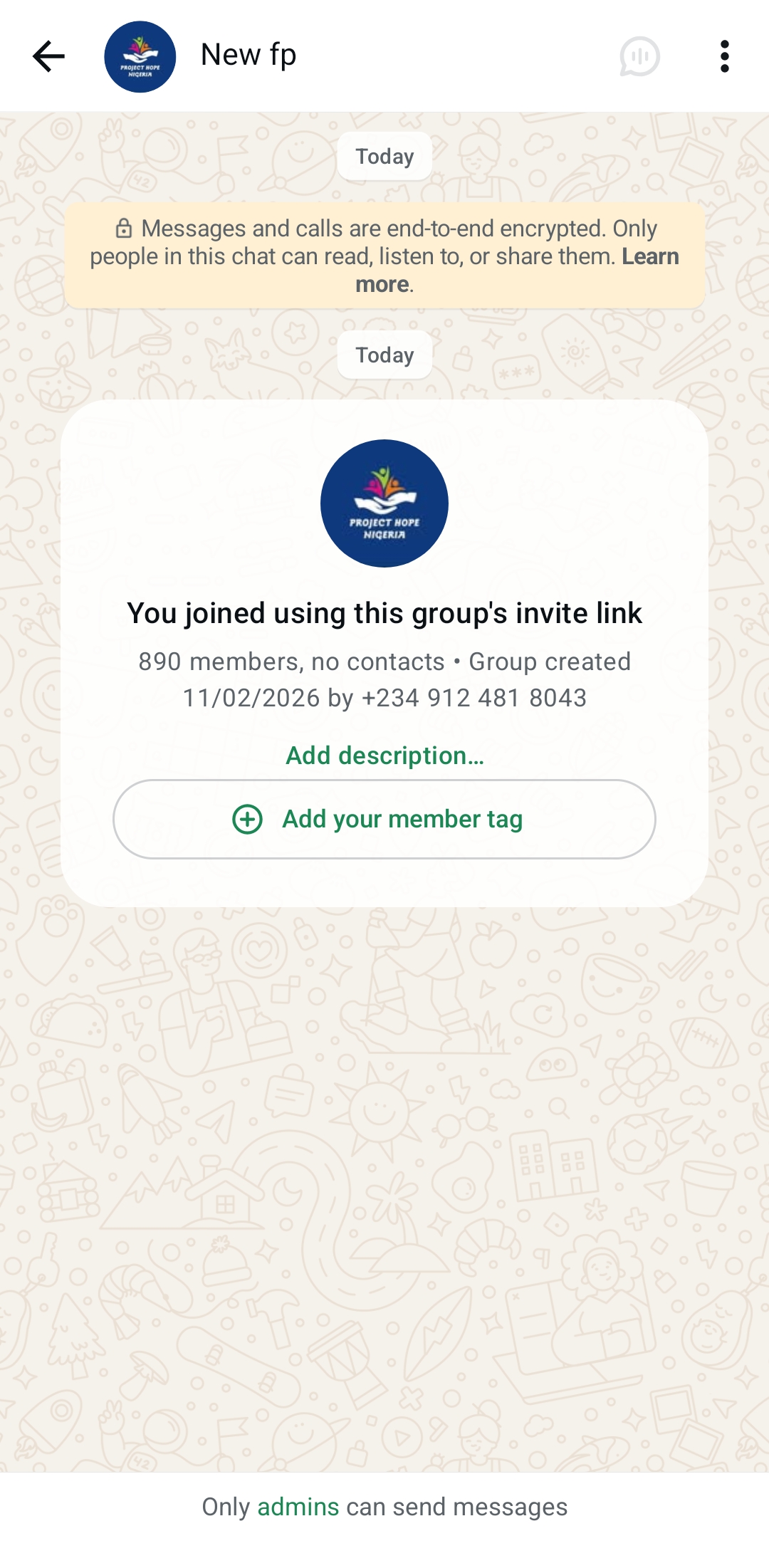Start a group voice chat
Image resolution: width=769 pixels, height=1568 pixels.
pos(639,56)
